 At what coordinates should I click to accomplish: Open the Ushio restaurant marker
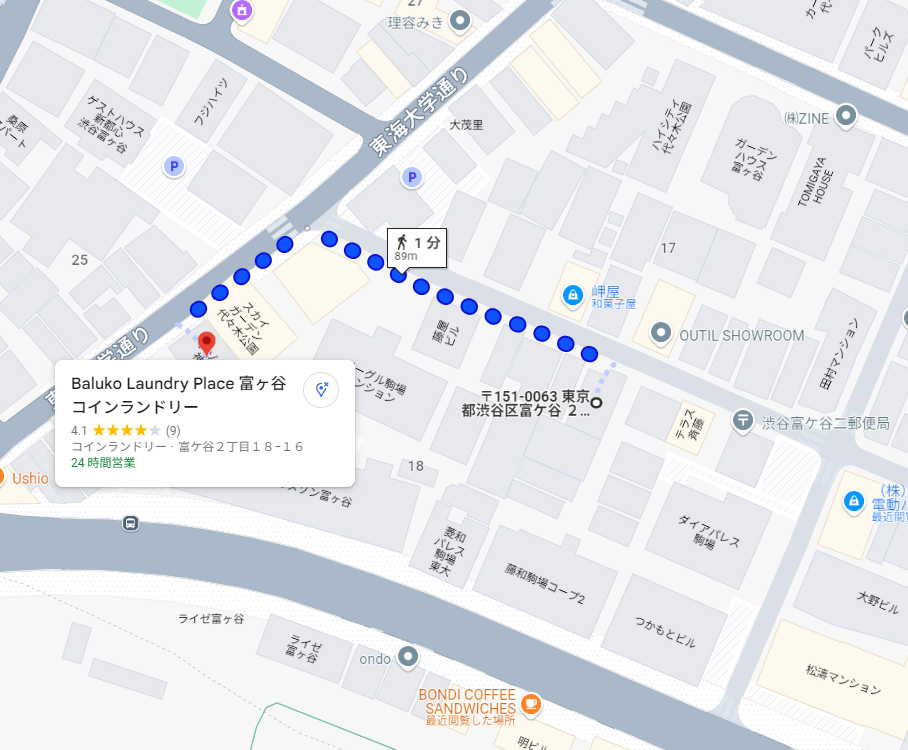point(4,477)
